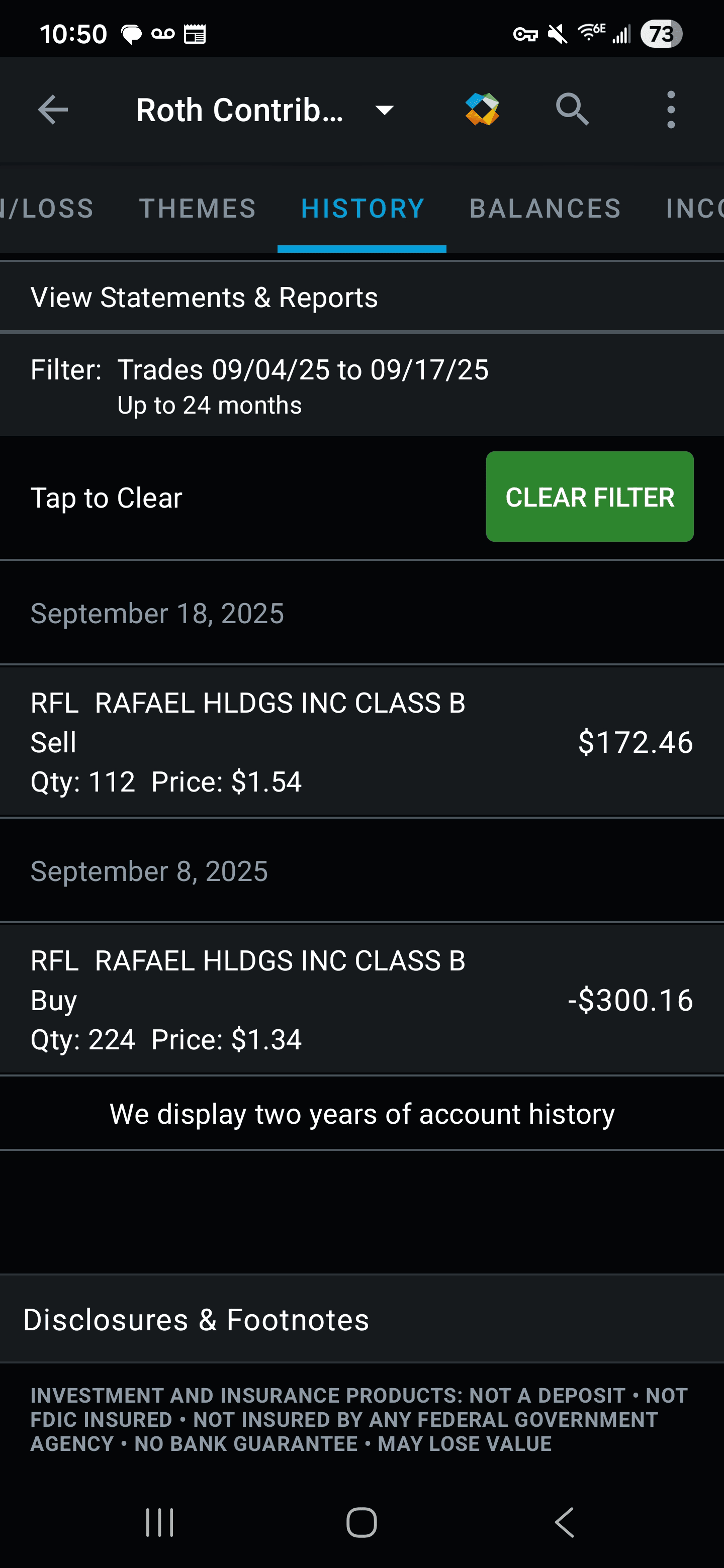The width and height of the screenshot is (724, 1568).
Task: Switch to the Balances tab
Action: [x=545, y=209]
